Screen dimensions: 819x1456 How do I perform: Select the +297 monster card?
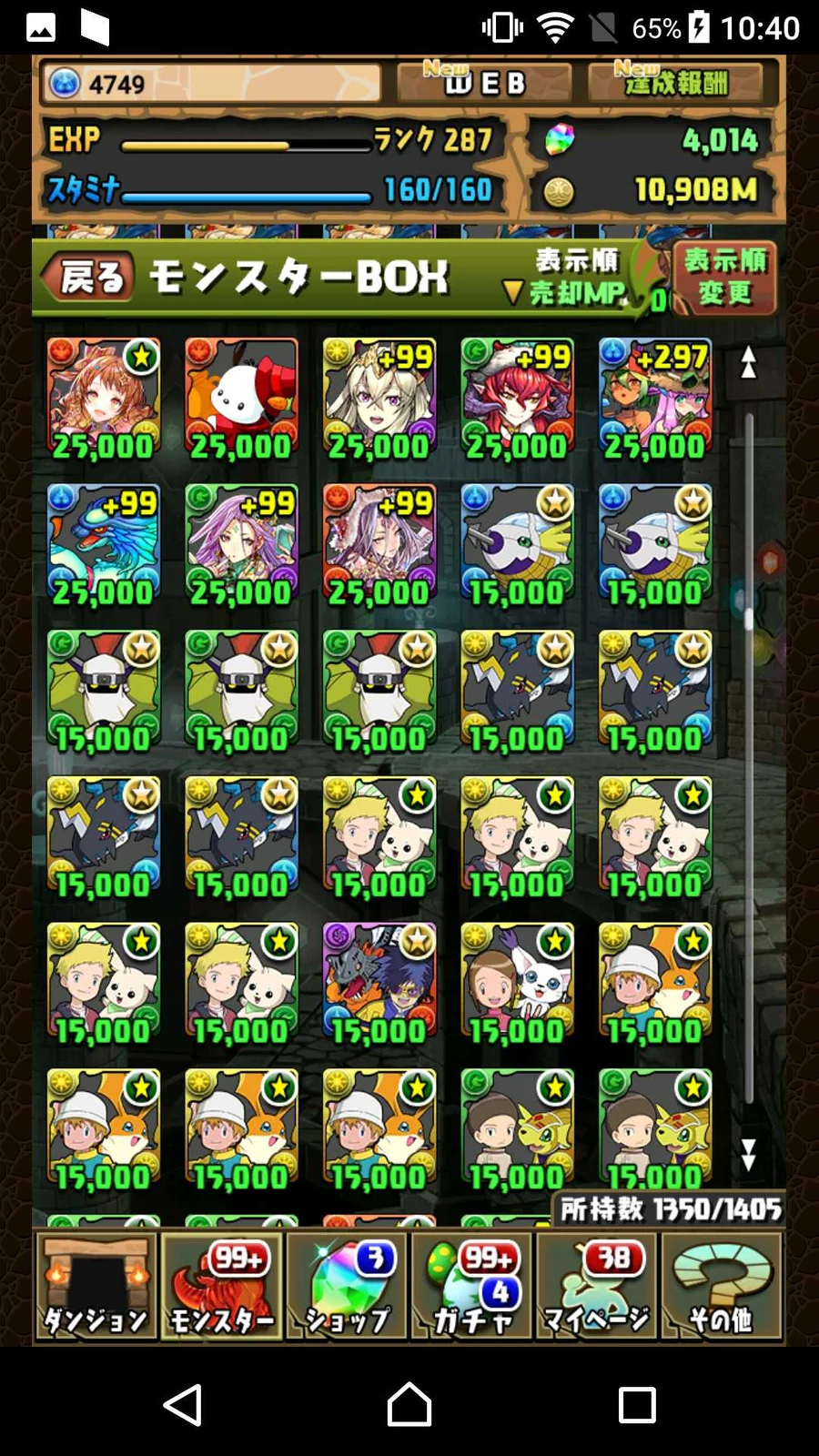pyautogui.click(x=655, y=399)
